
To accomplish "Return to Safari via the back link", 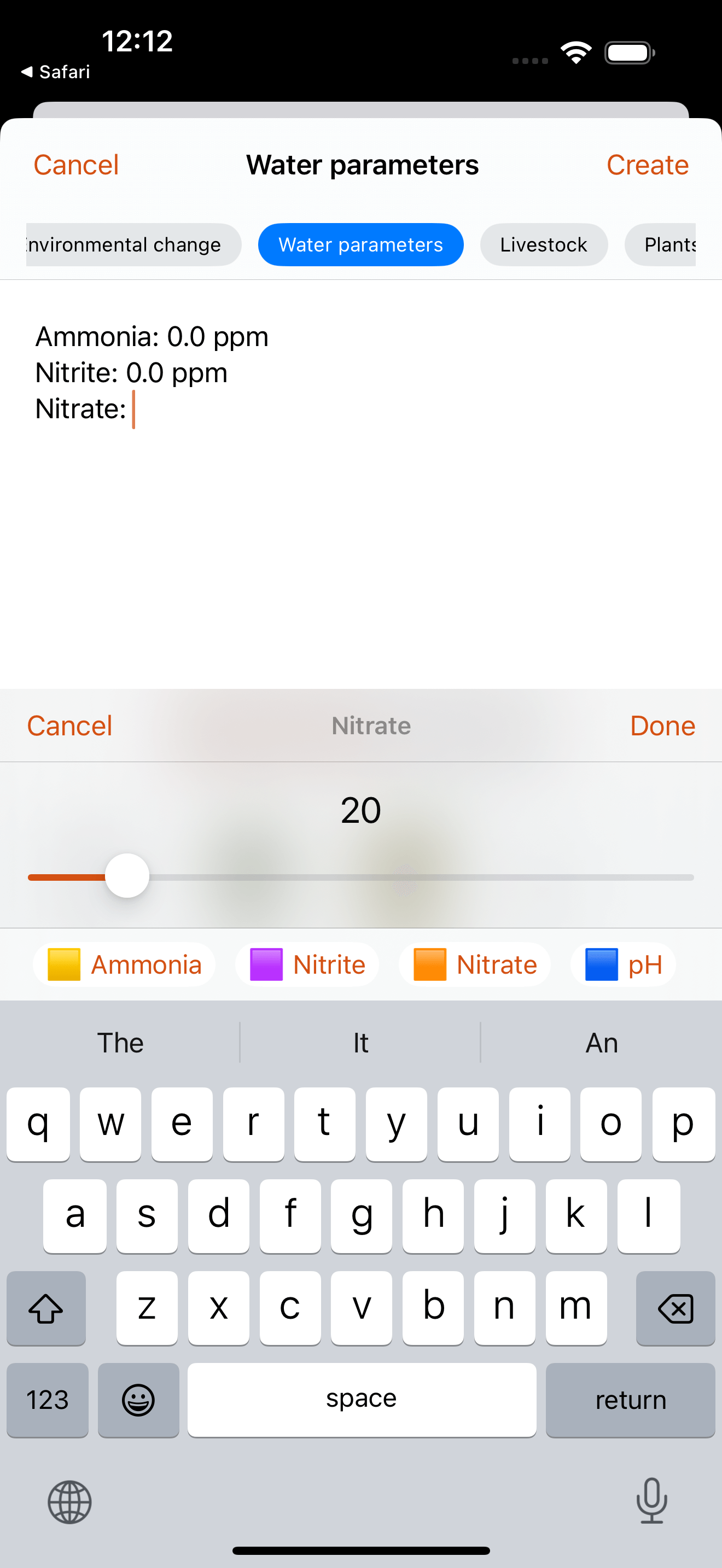I will pyautogui.click(x=56, y=72).
